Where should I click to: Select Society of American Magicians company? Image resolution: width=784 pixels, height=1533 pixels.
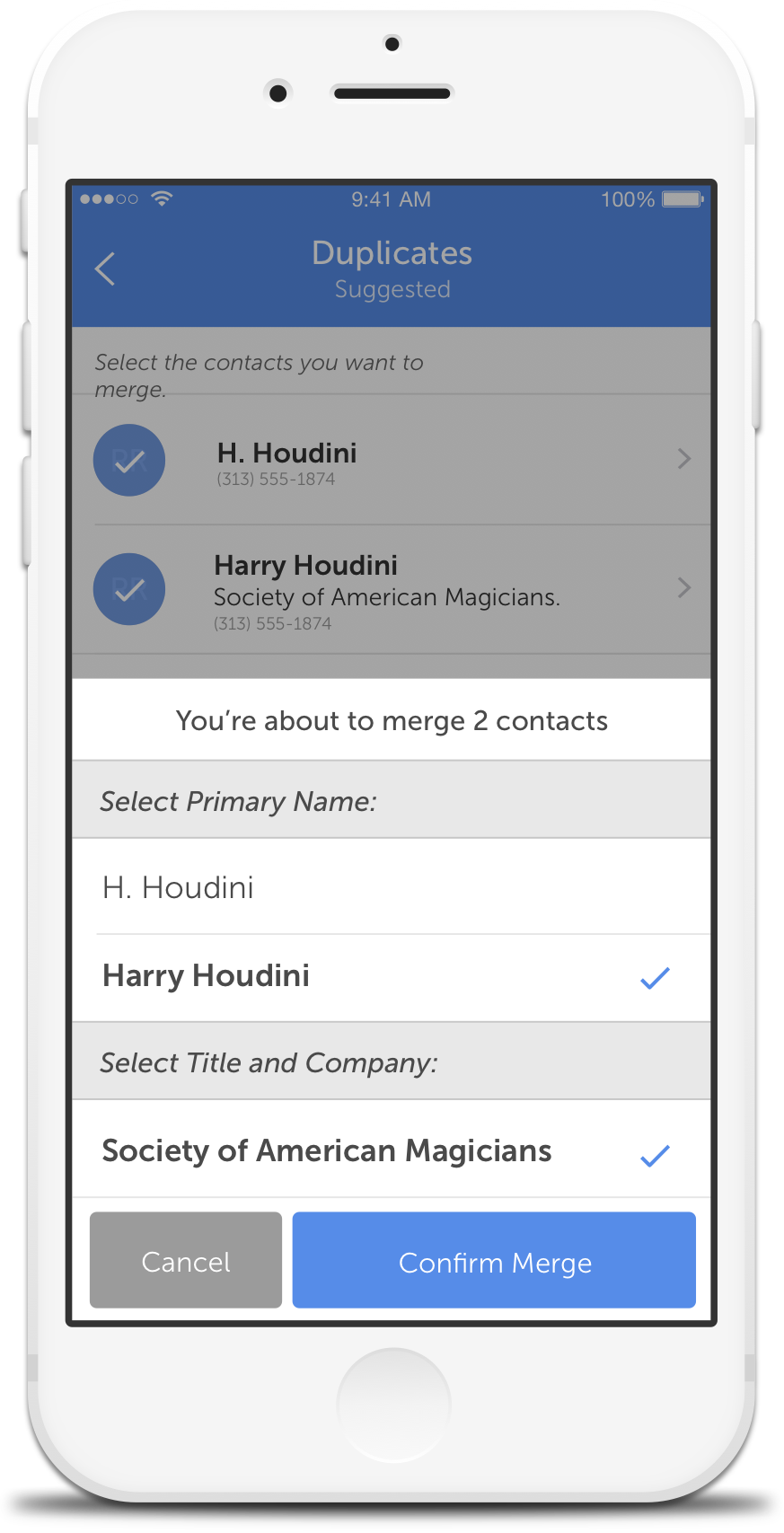392,1150
